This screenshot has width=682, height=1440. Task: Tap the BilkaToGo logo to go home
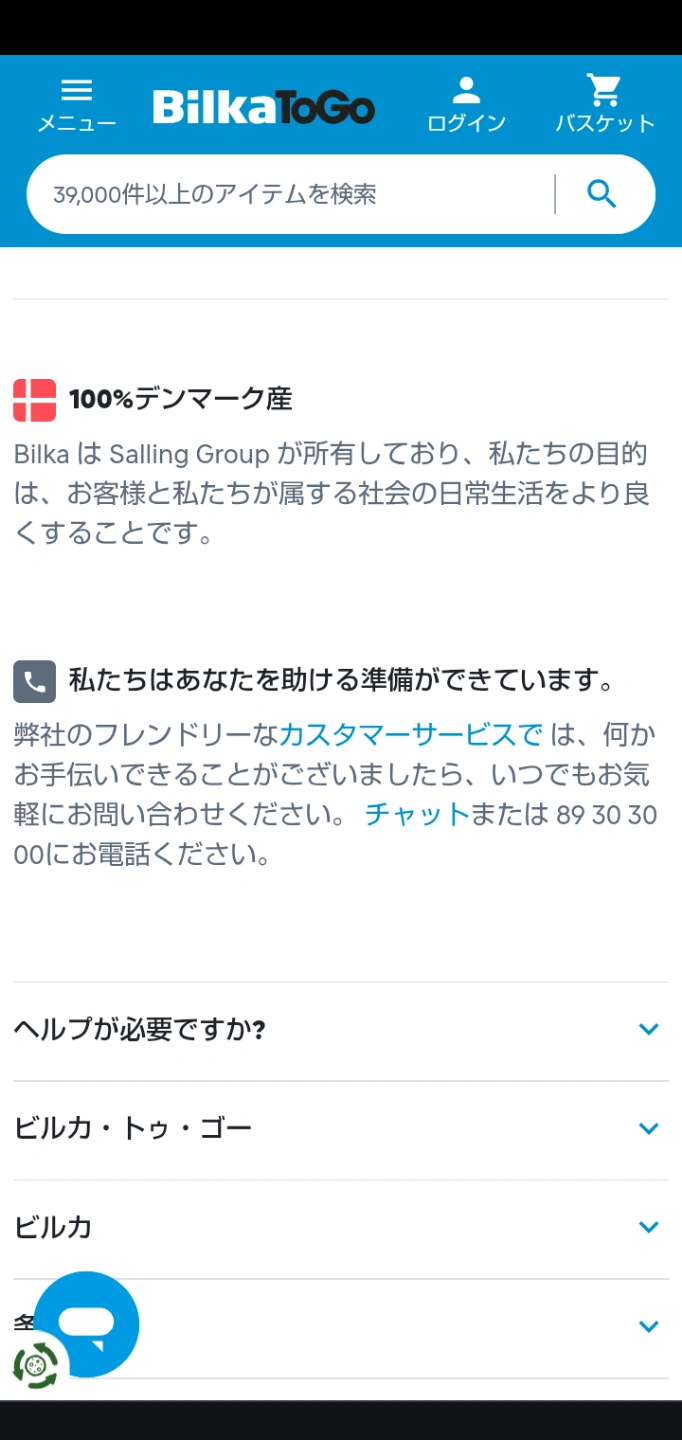[264, 107]
